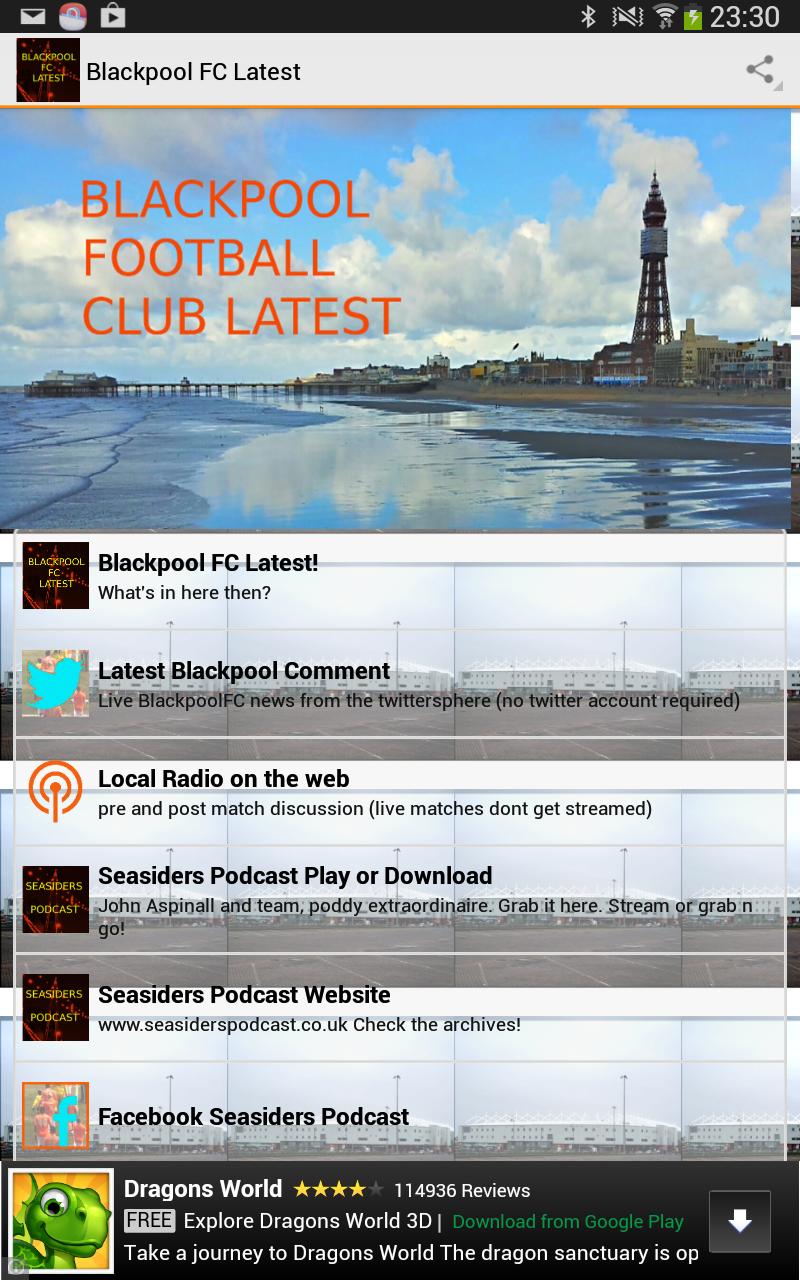Open the Blackpool FC Latest! intro row

coord(400,577)
